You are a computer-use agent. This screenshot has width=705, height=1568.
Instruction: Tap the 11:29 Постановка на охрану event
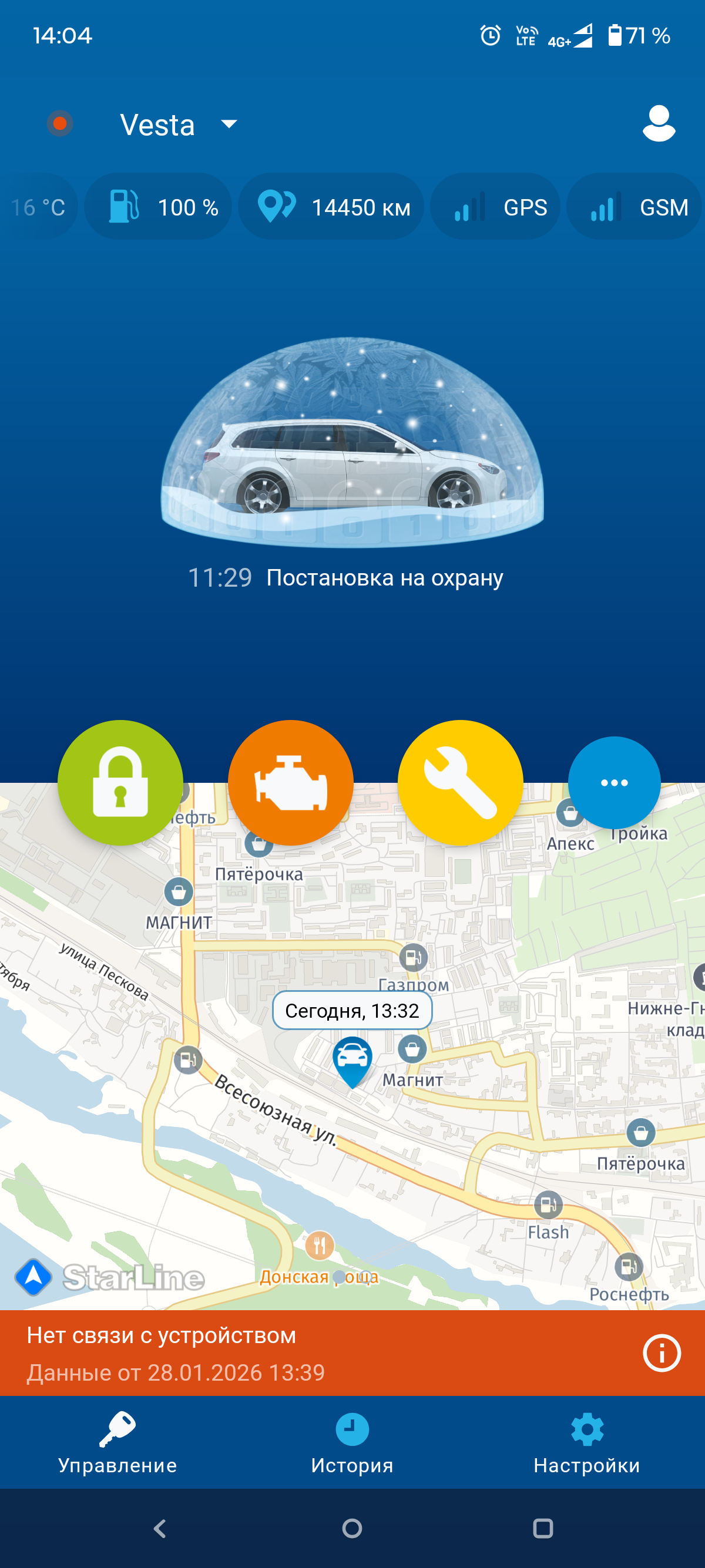point(346,578)
